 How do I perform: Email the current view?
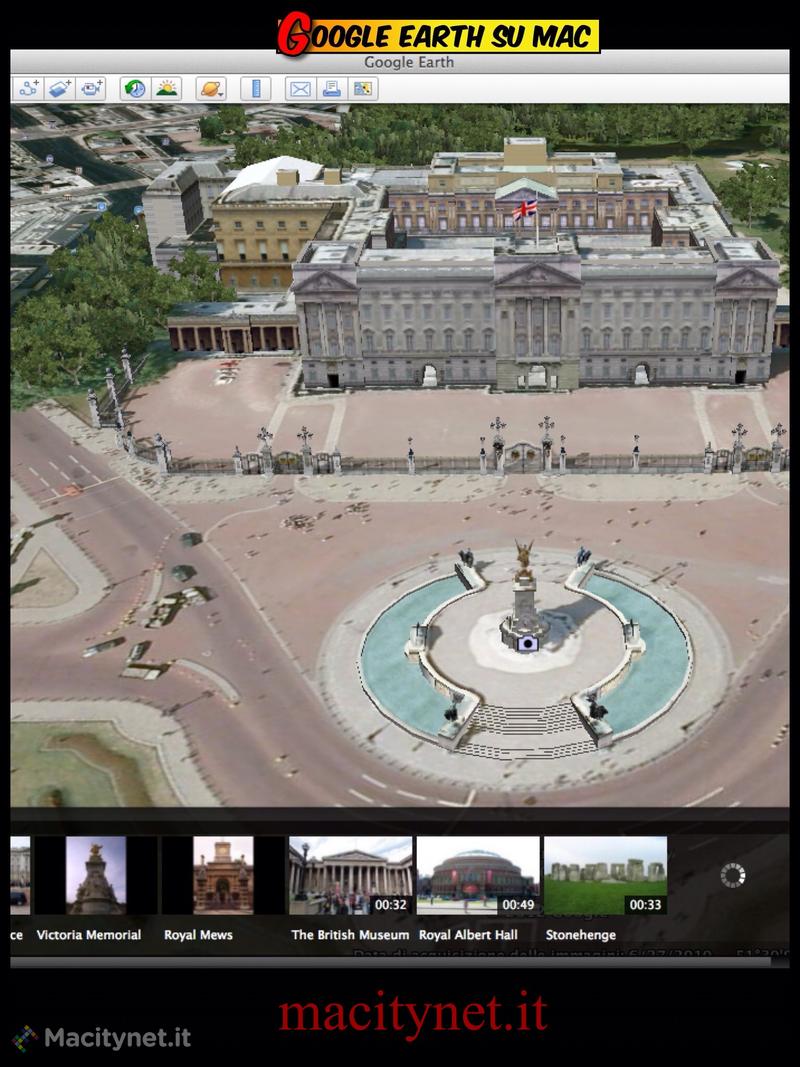[x=300, y=88]
